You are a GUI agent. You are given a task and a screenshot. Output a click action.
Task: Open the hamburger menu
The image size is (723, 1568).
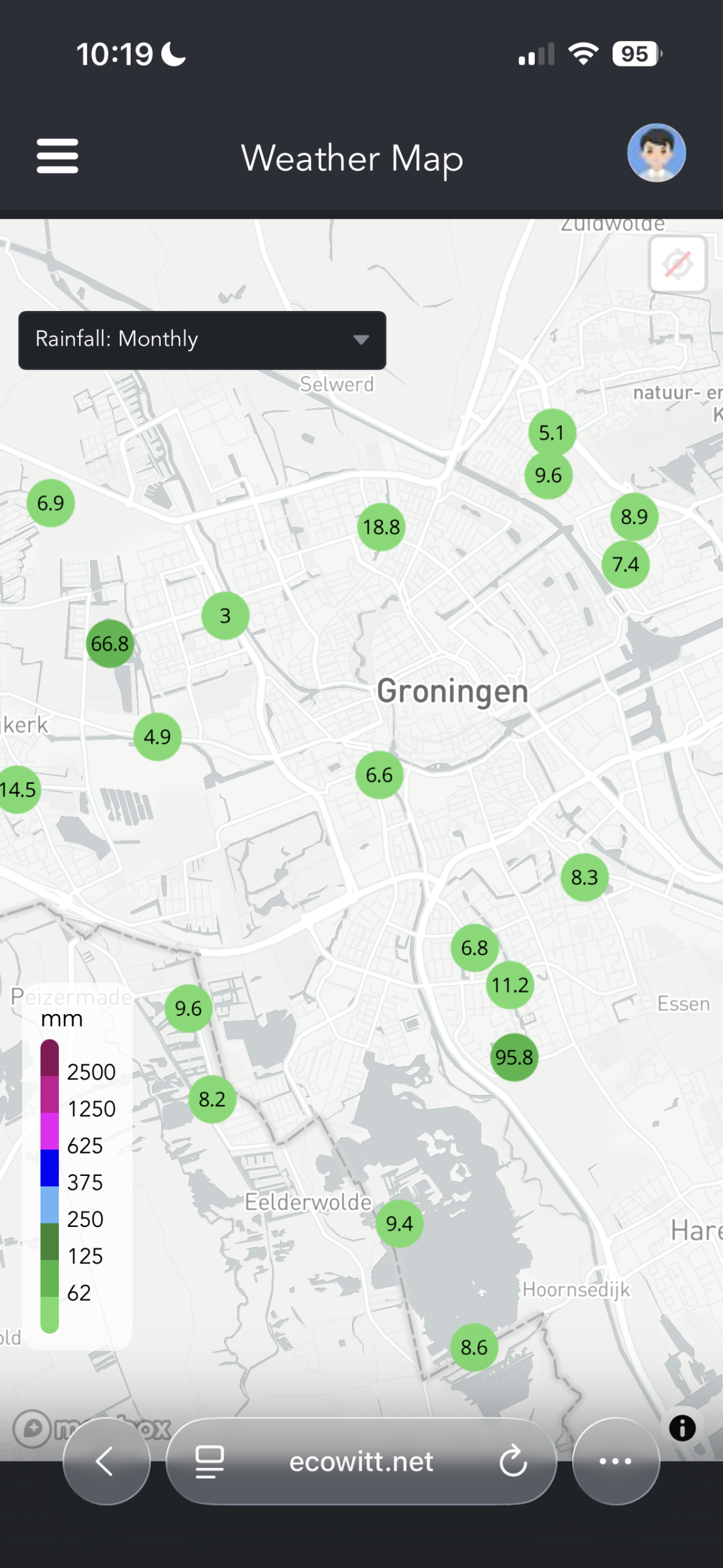(x=57, y=155)
